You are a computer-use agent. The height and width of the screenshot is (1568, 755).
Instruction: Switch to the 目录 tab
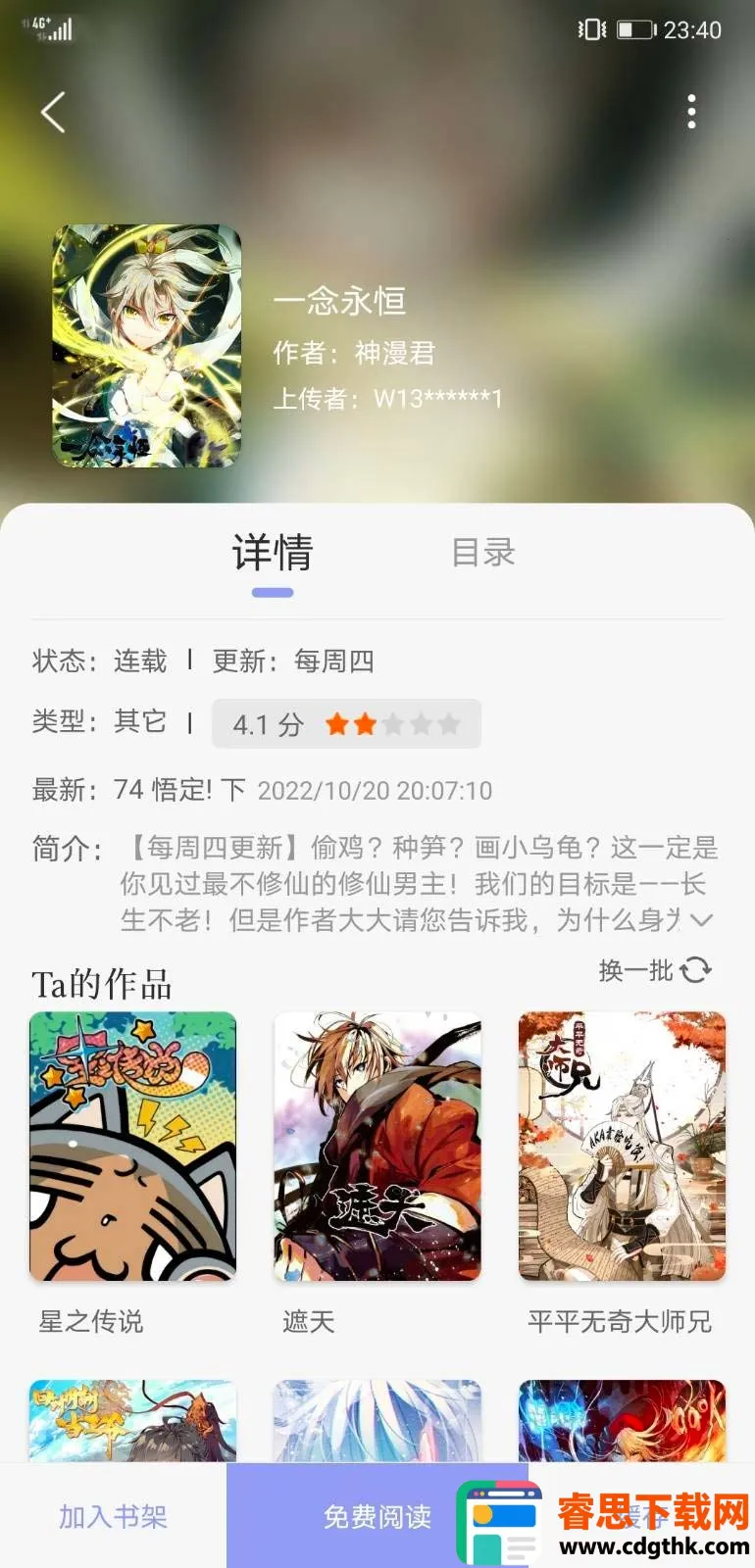(482, 553)
